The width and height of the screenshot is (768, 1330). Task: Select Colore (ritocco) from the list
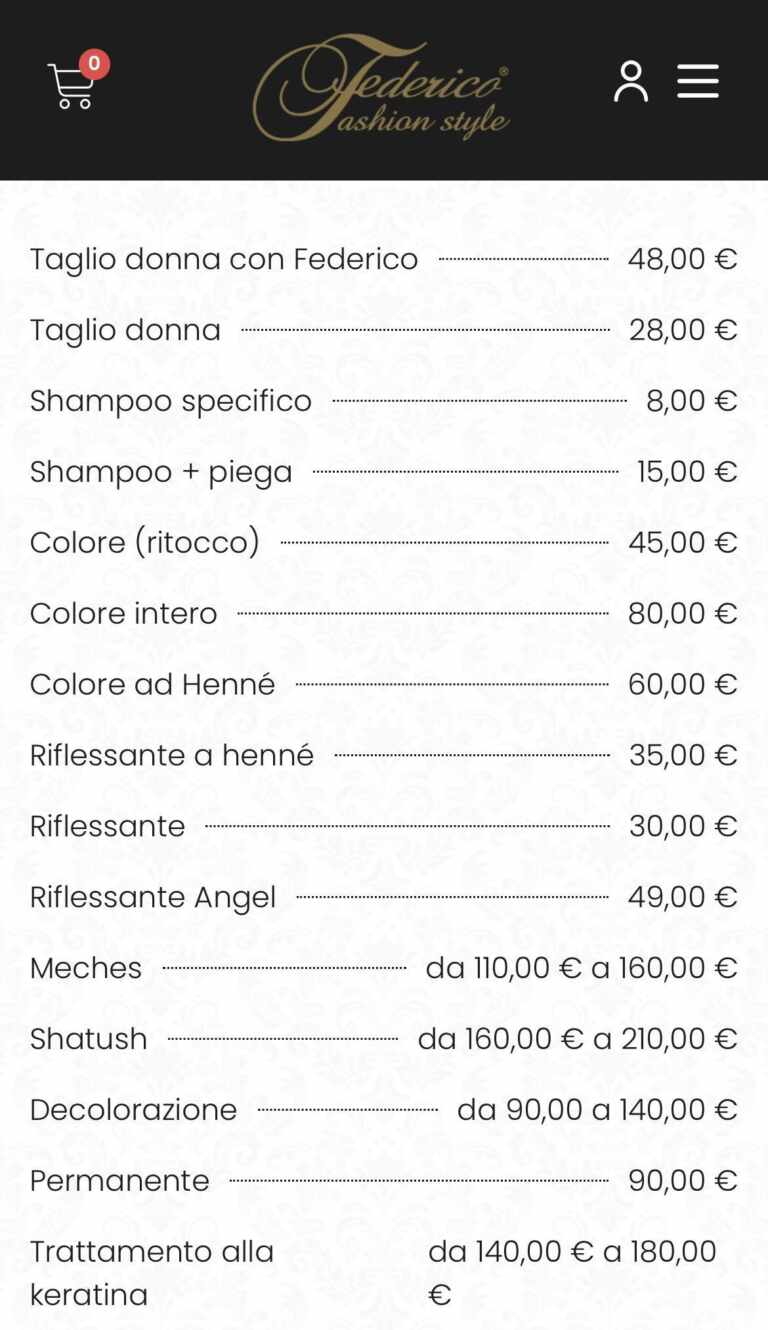(142, 542)
